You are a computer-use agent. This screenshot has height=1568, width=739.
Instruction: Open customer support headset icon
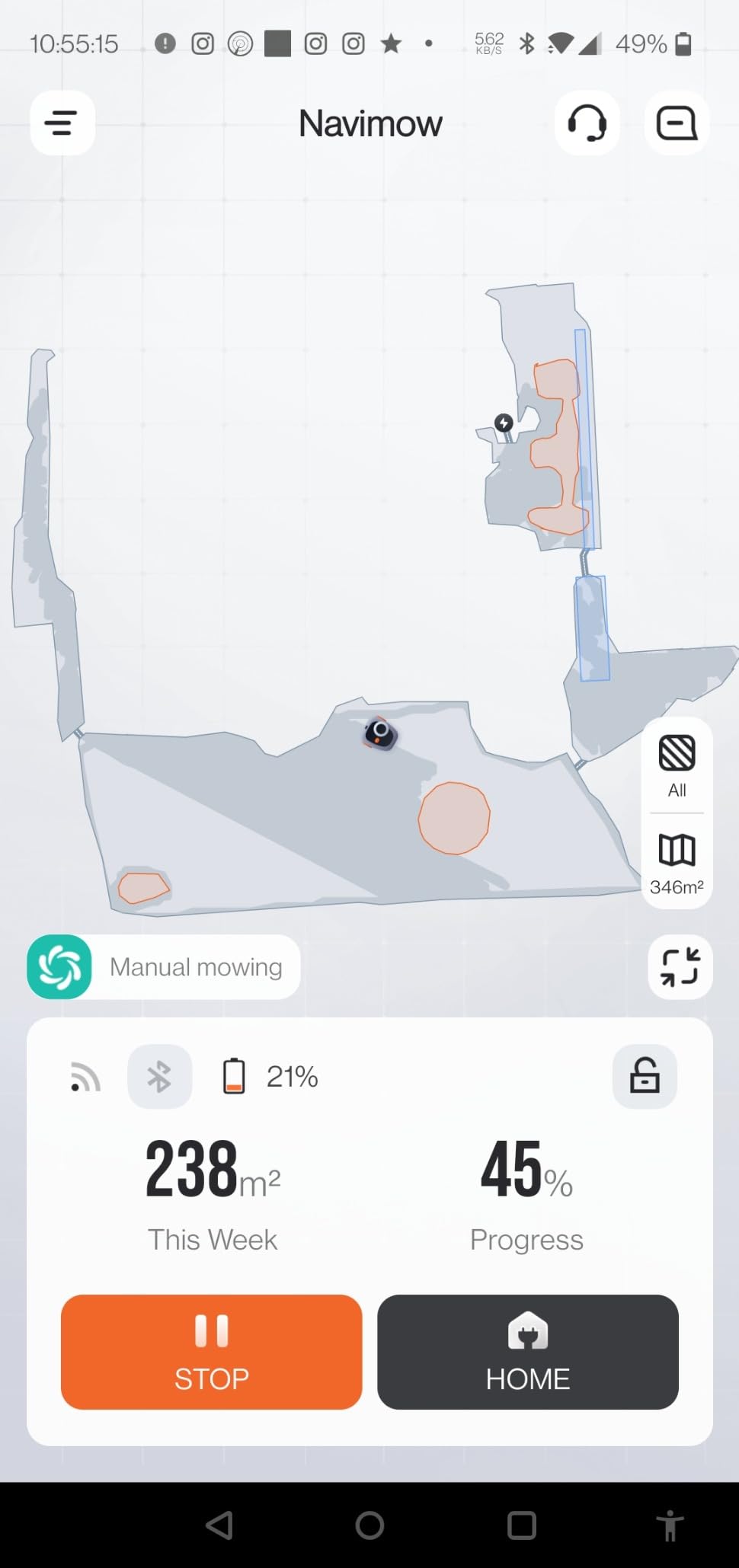coord(587,123)
